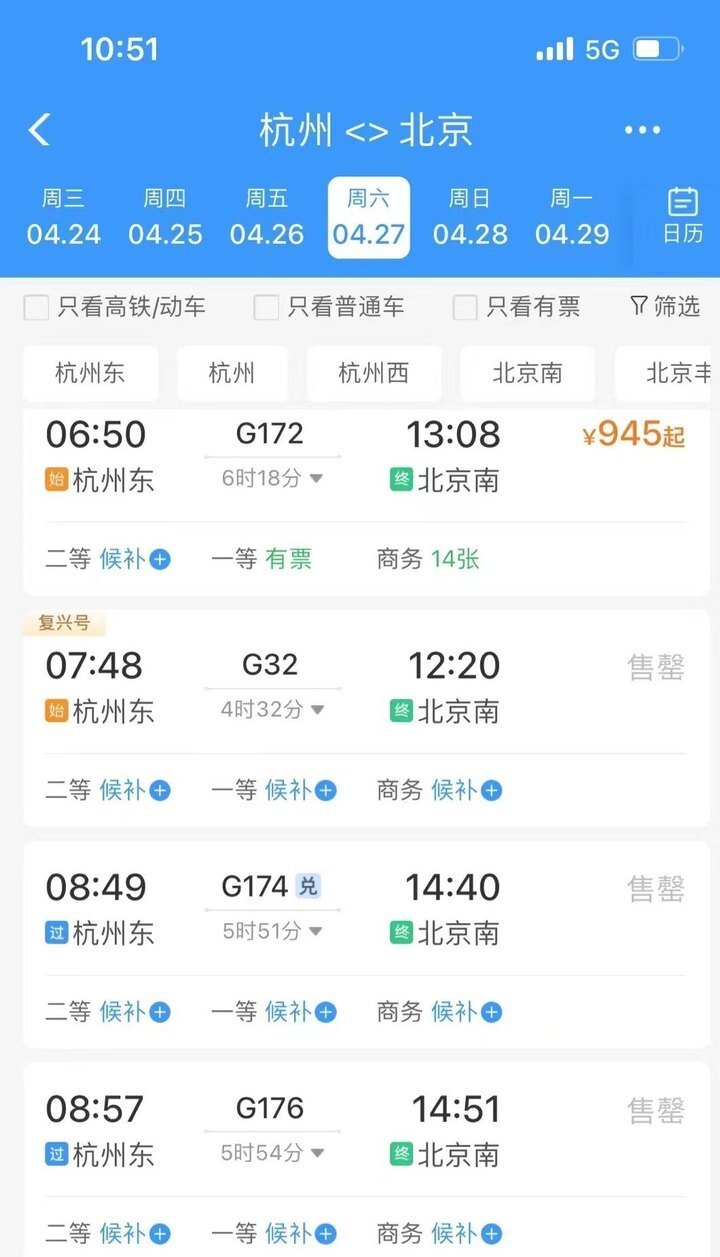The image size is (720, 1257).
Task: Tap the waitlist plus icon for G172 二等
Action: 158,560
